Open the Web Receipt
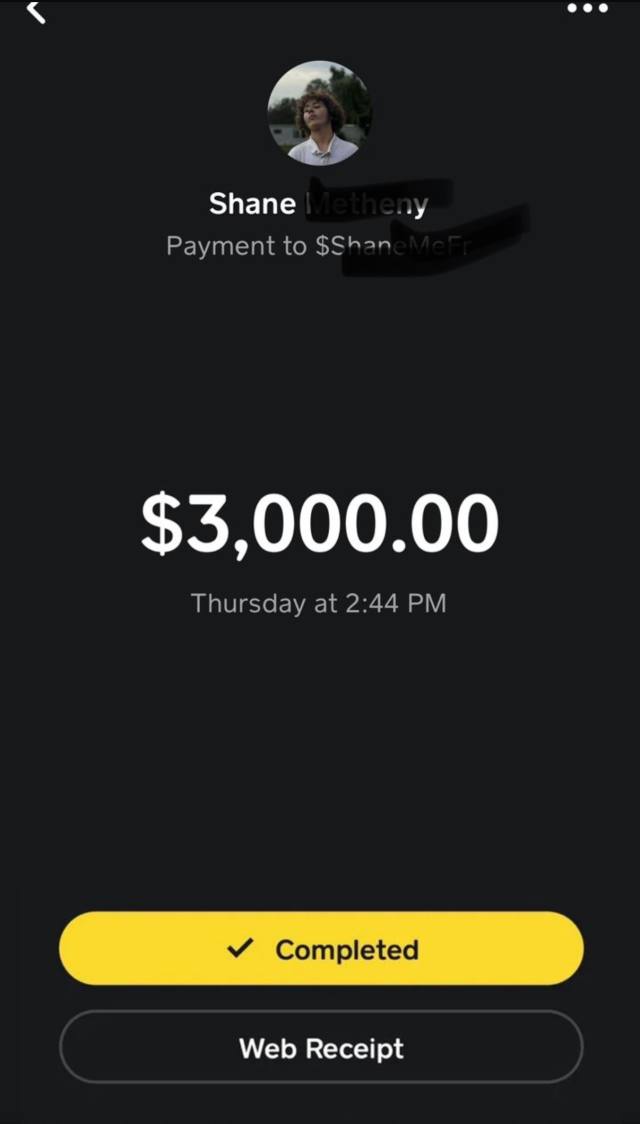The height and width of the screenshot is (1124, 640). coord(321,1047)
